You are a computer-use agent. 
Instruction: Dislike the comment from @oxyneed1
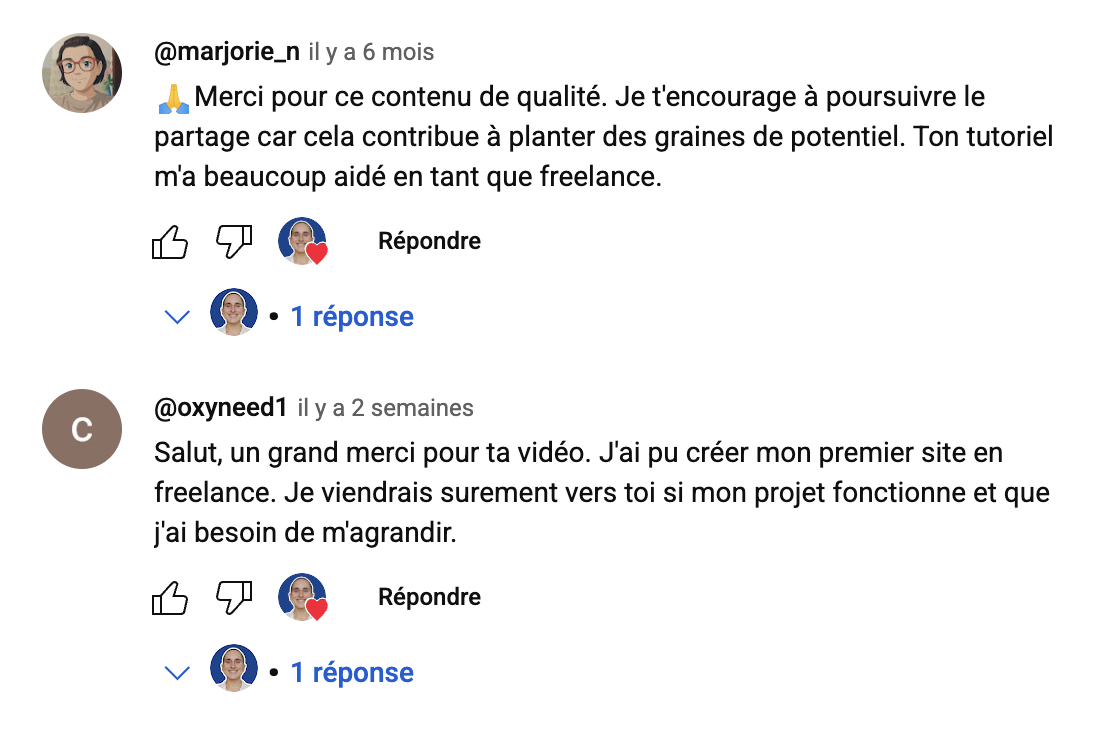click(x=235, y=597)
